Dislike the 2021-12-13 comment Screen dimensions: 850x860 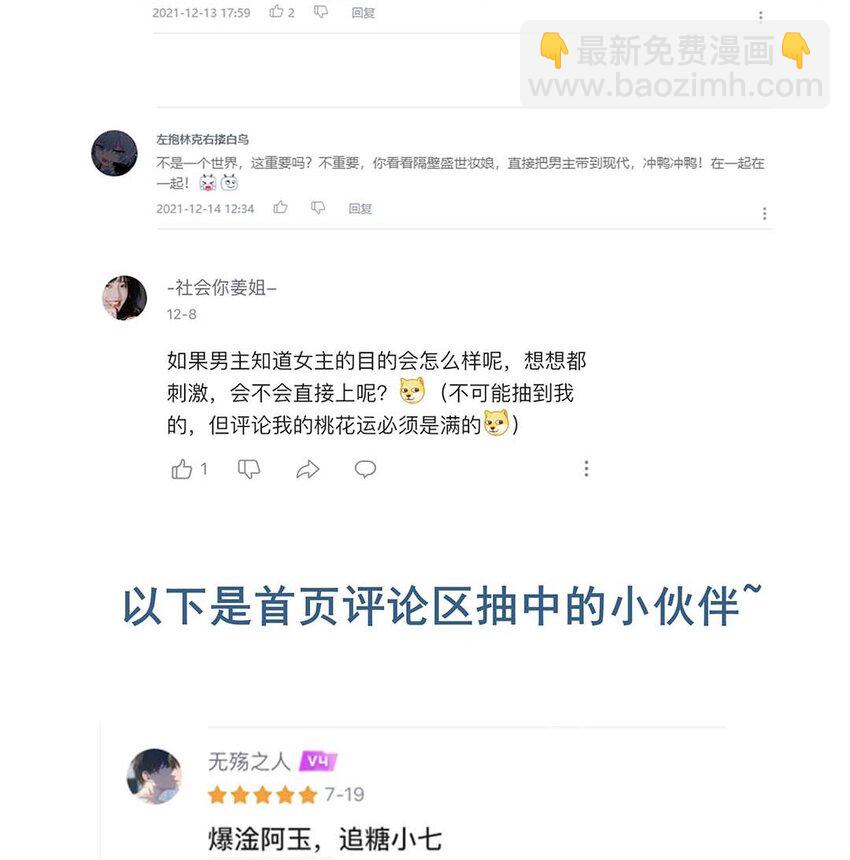tap(321, 13)
